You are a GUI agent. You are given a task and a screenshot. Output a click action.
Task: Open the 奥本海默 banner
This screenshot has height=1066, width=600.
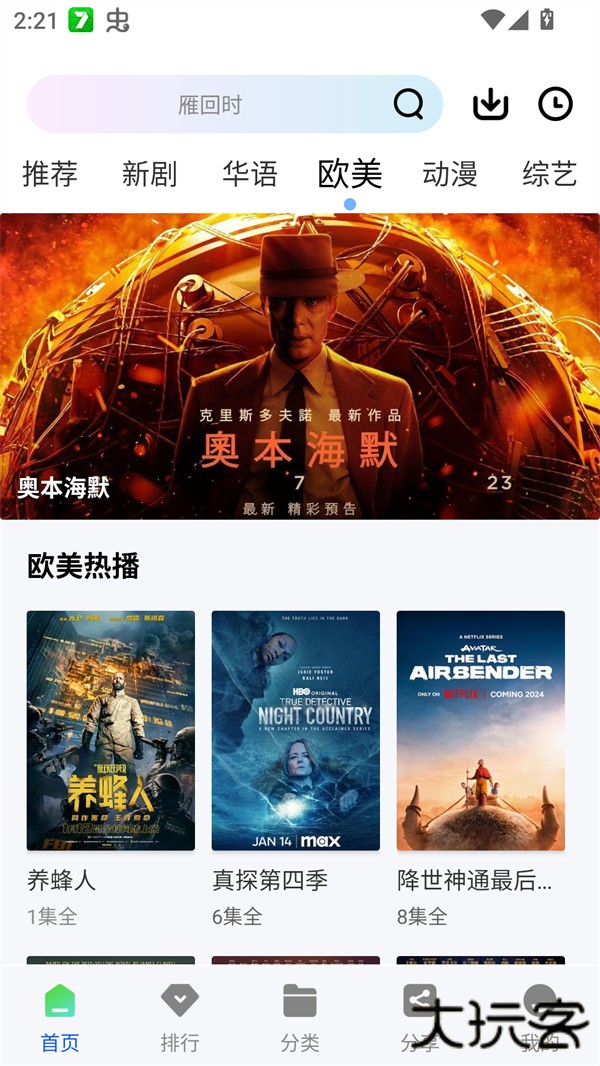click(300, 366)
